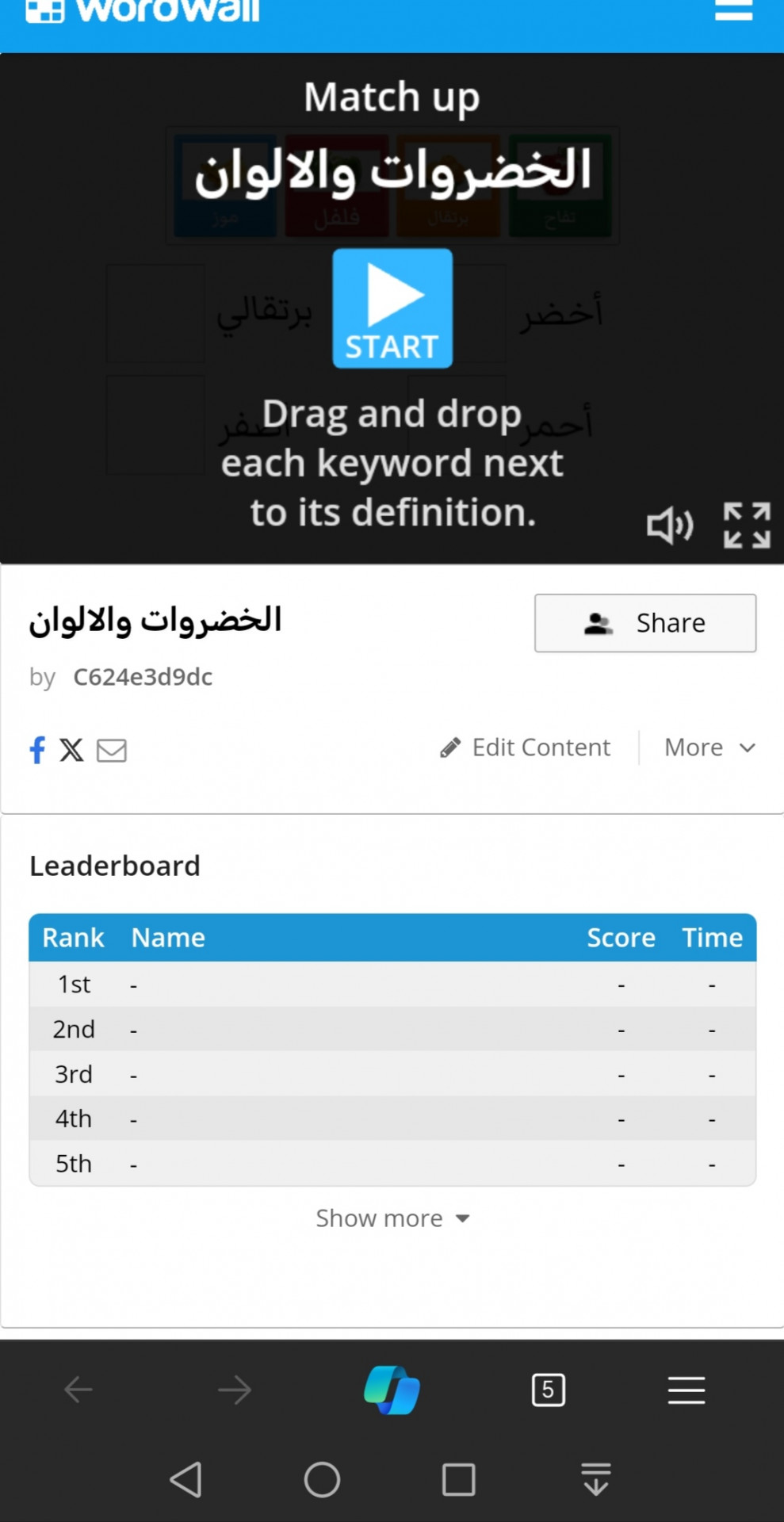
Task: Open Edit Content
Action: point(526,748)
